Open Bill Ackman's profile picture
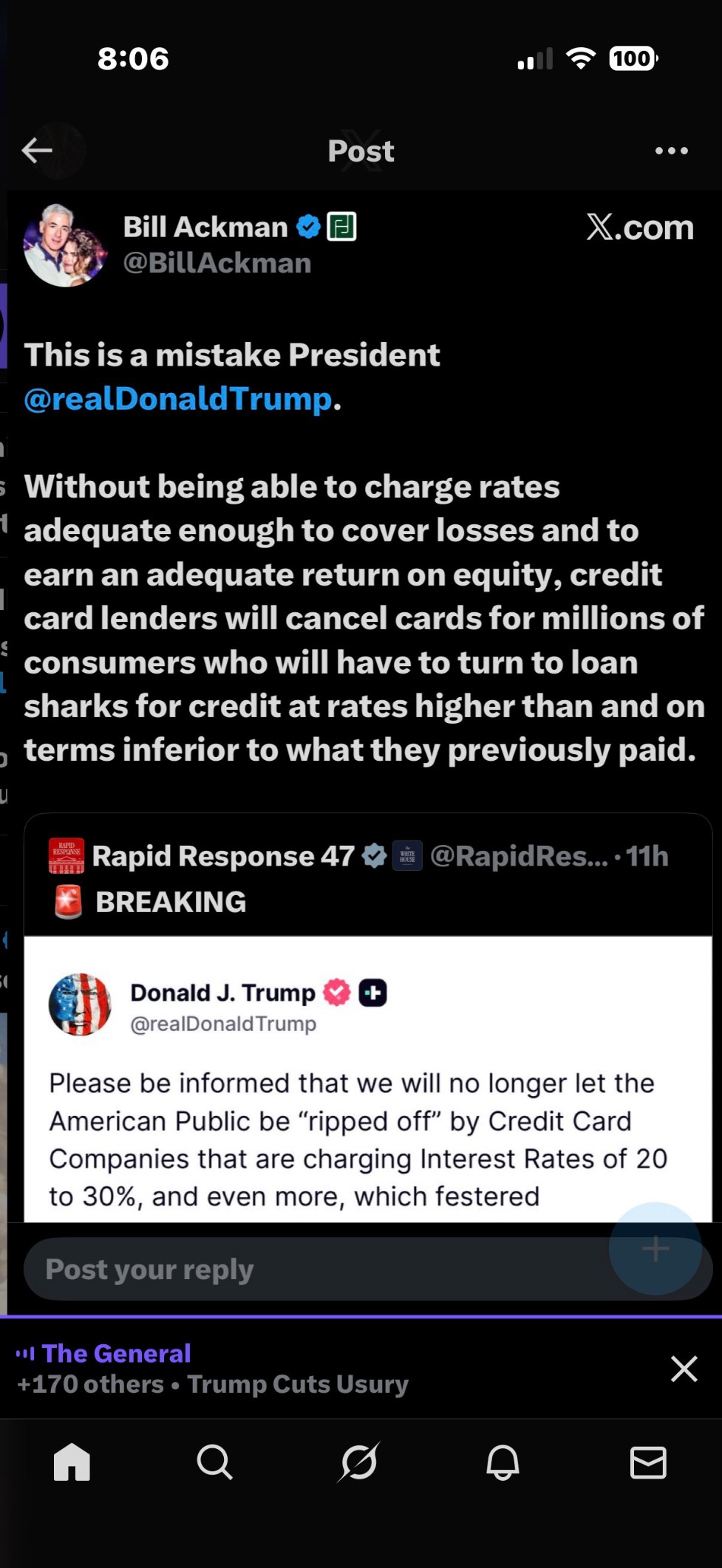The height and width of the screenshot is (1568, 722). pyautogui.click(x=65, y=246)
